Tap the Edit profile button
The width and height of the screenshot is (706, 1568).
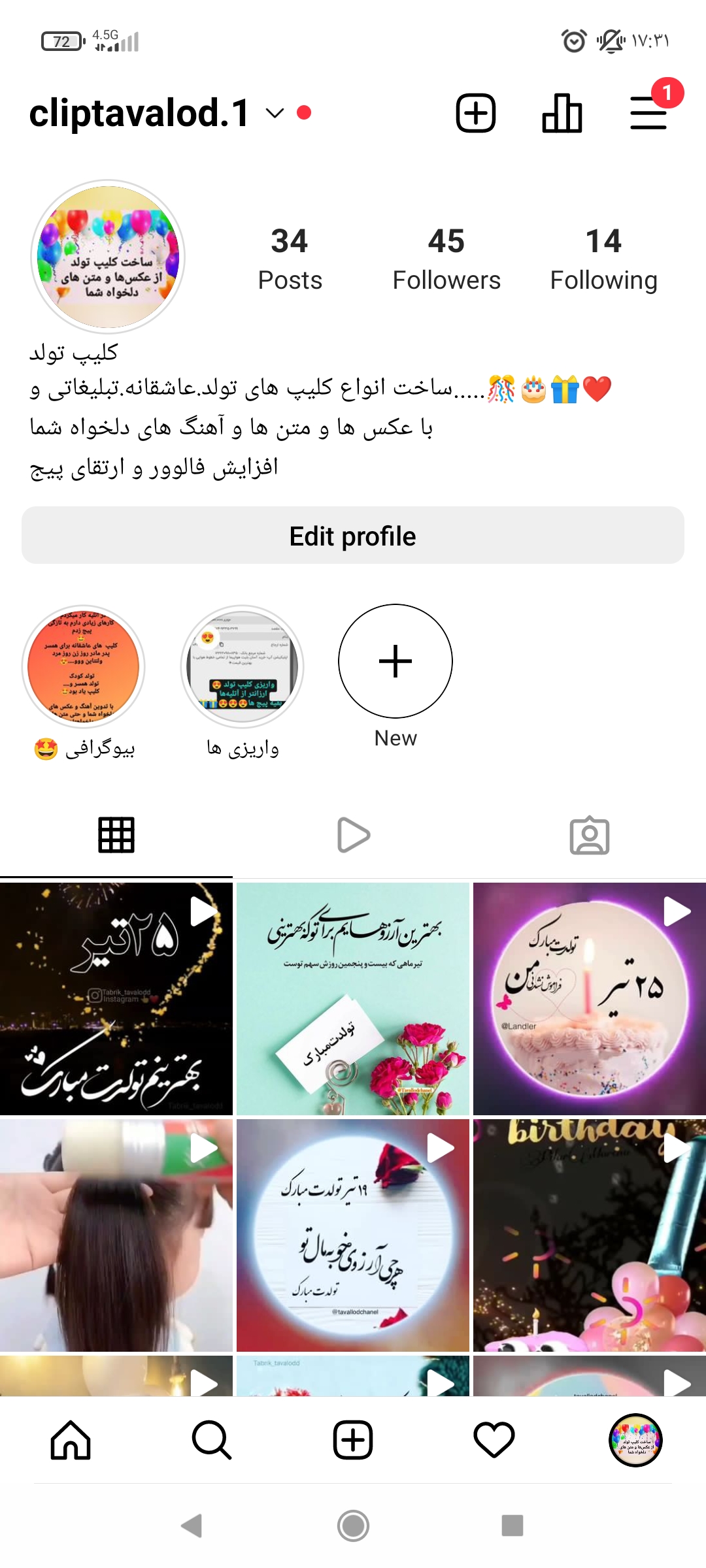coord(353,536)
